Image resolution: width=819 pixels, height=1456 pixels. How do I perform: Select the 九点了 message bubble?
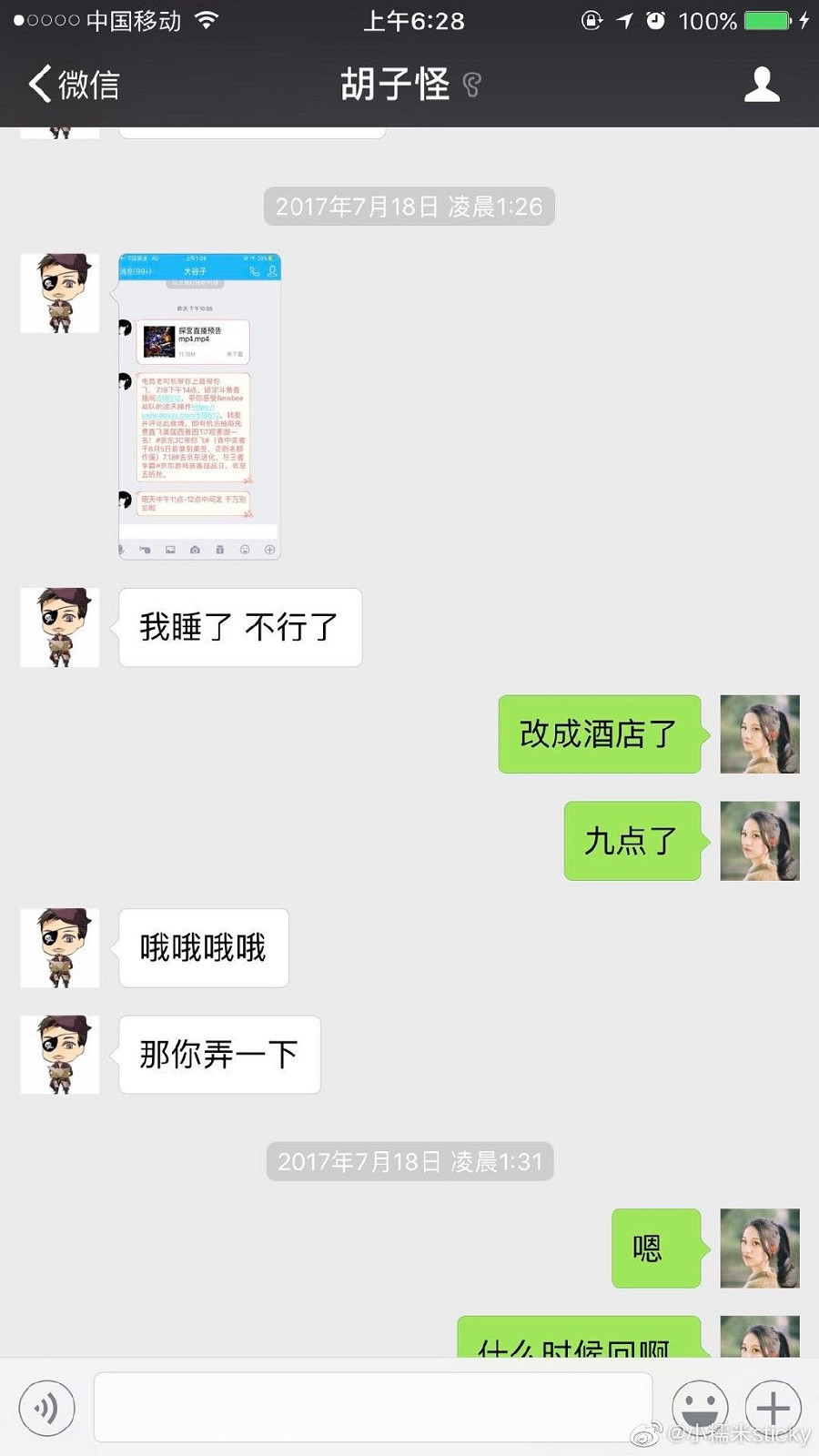[x=631, y=842]
